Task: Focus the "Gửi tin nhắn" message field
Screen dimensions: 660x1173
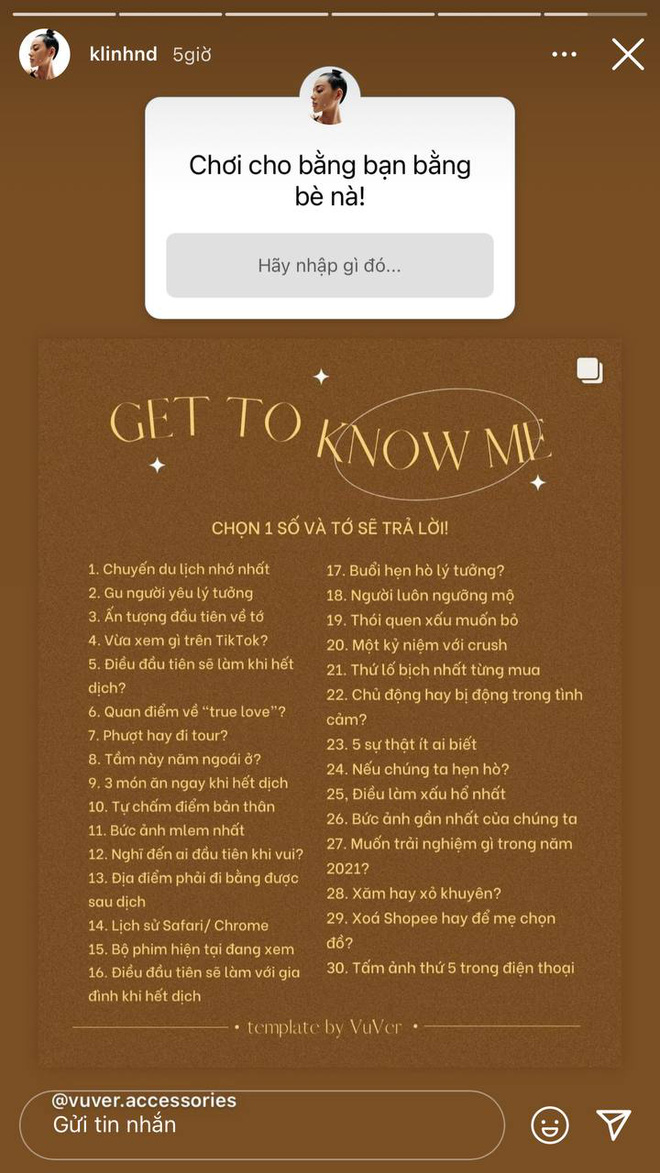Action: pyautogui.click(x=262, y=1124)
